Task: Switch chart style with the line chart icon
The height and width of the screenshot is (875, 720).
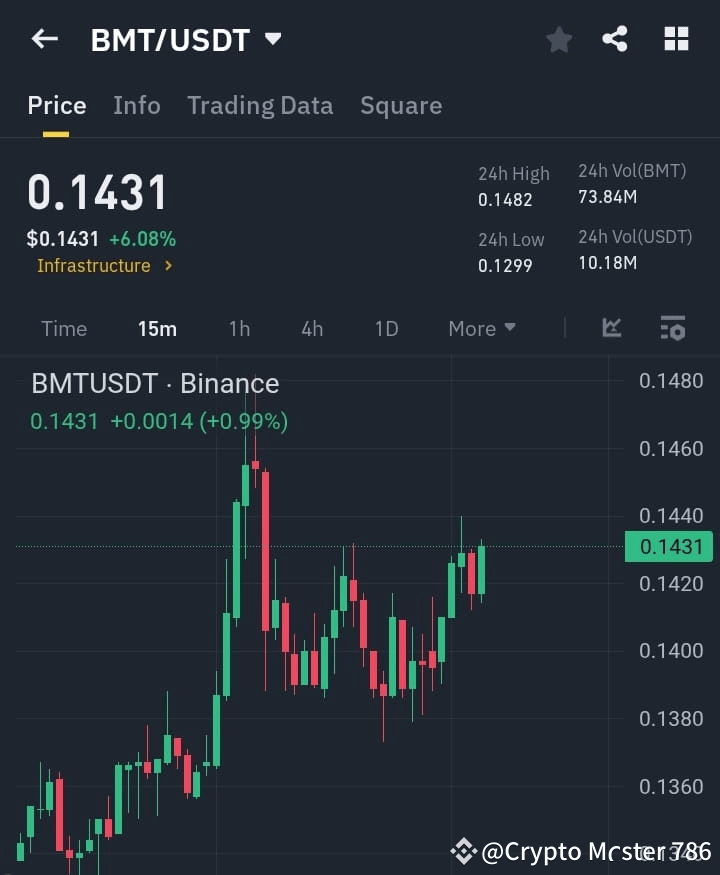Action: pyautogui.click(x=611, y=328)
